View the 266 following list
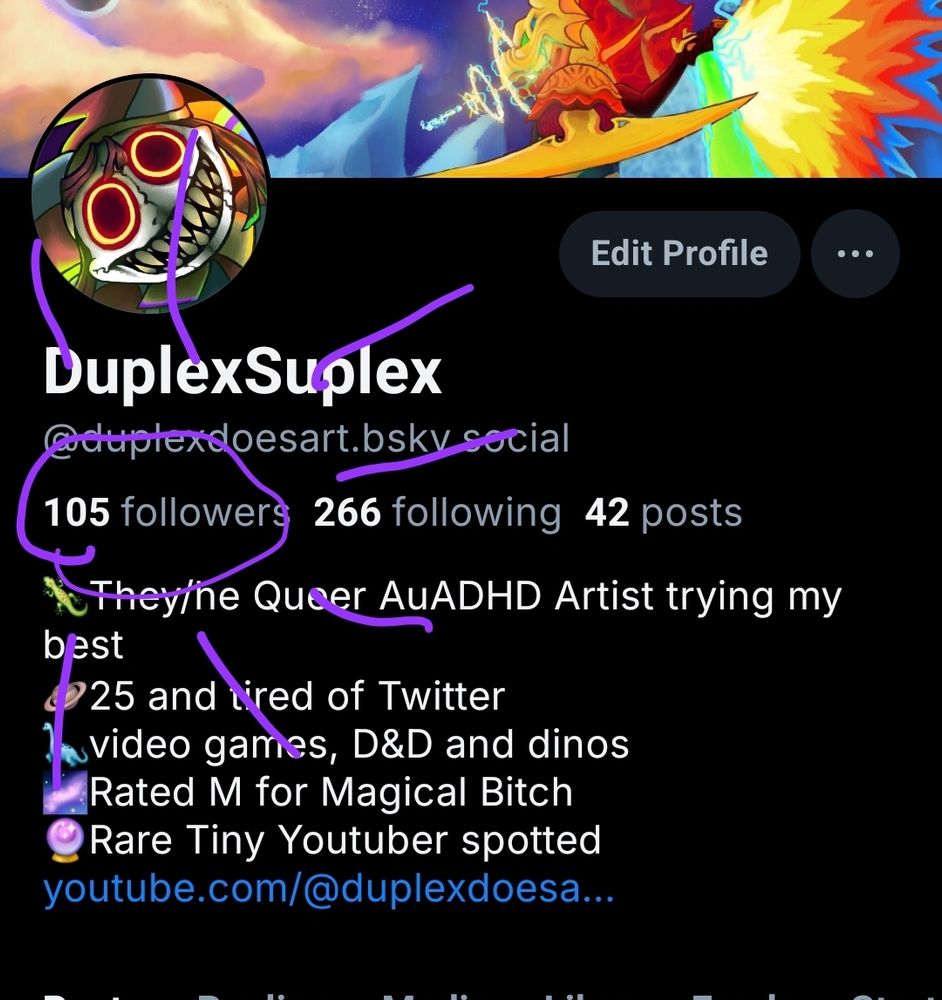Screen dimensions: 942x1000 point(437,512)
